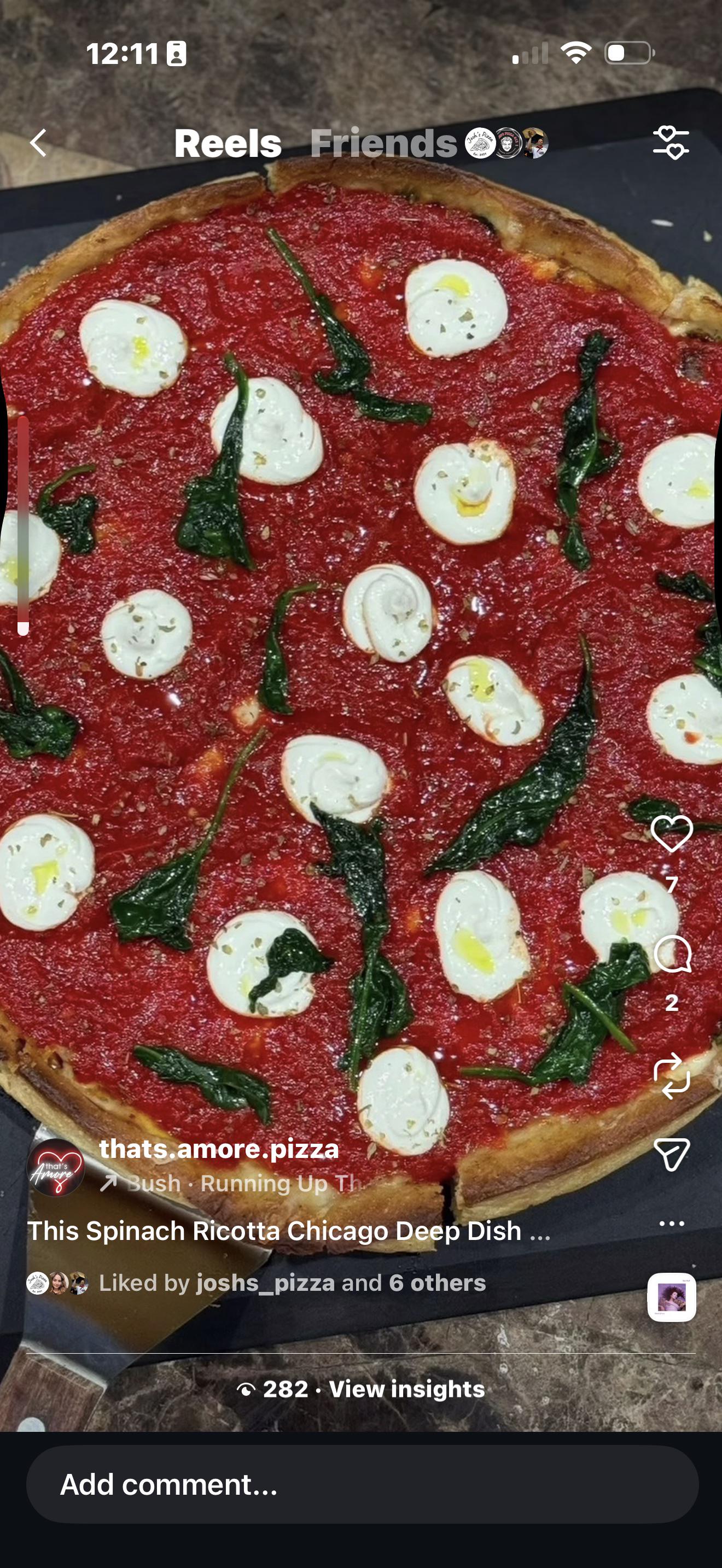Switch to the Friends tab
The width and height of the screenshot is (722, 1568).
point(383,144)
